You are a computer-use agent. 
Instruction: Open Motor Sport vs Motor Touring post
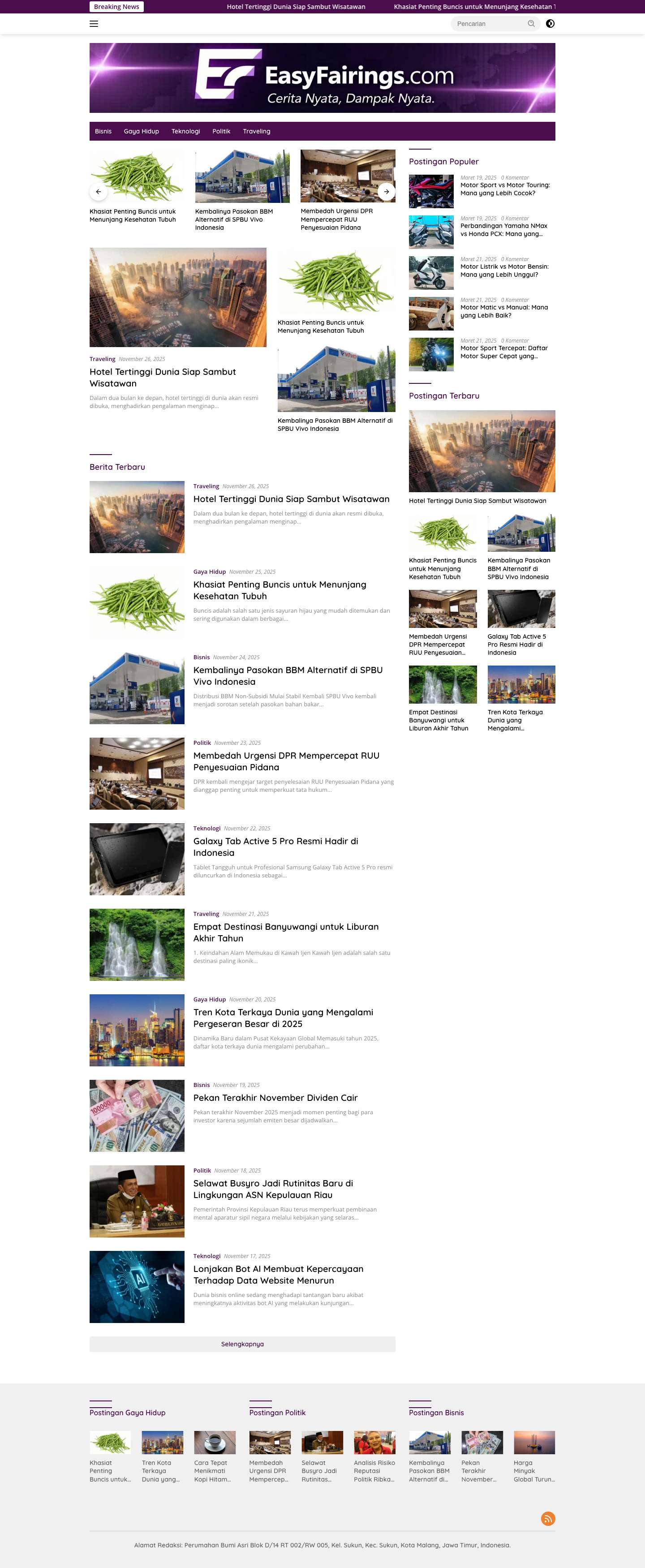pos(504,189)
